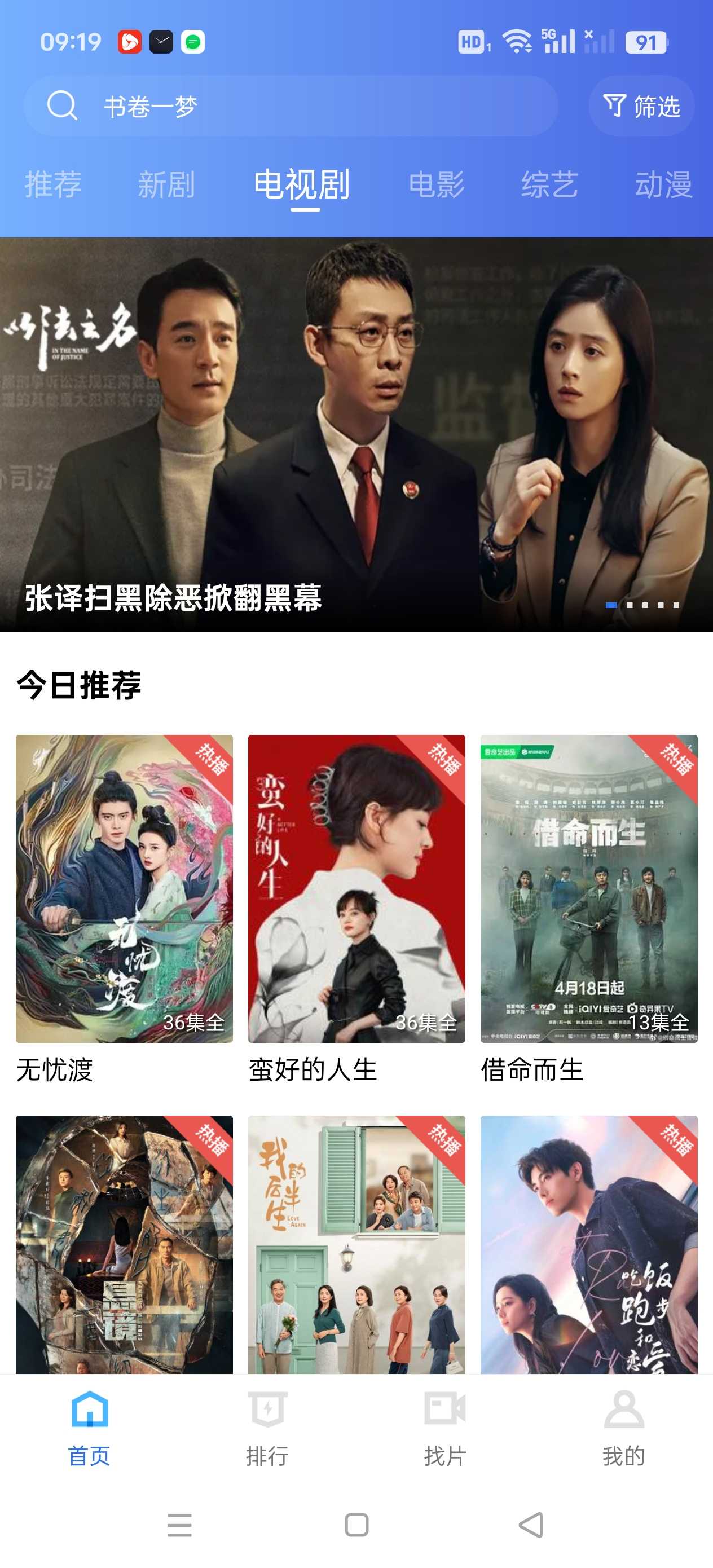
Task: Tap the system back button
Action: (x=531, y=1525)
